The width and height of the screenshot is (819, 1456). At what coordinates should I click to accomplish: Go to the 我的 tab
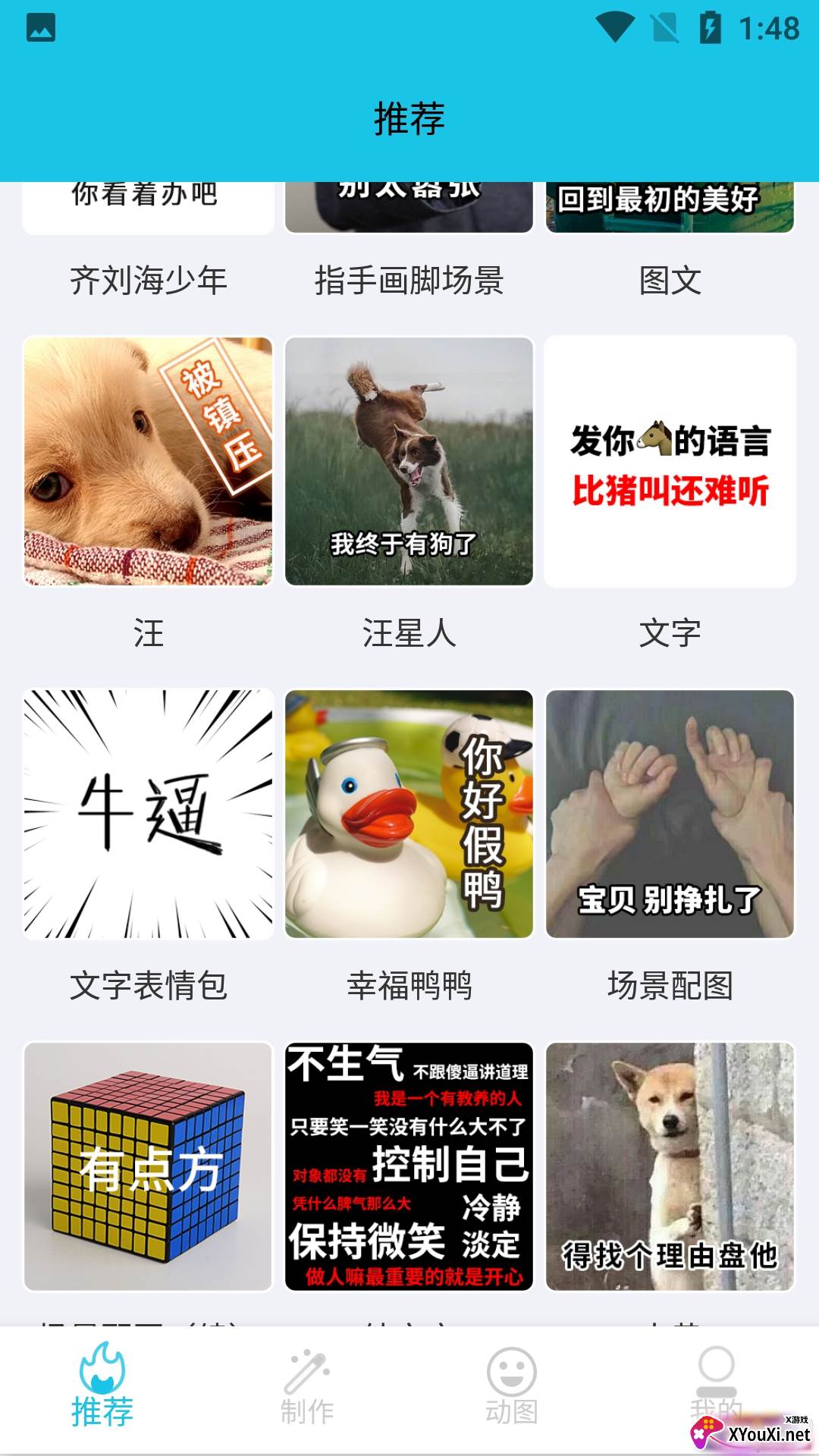coord(716,1385)
